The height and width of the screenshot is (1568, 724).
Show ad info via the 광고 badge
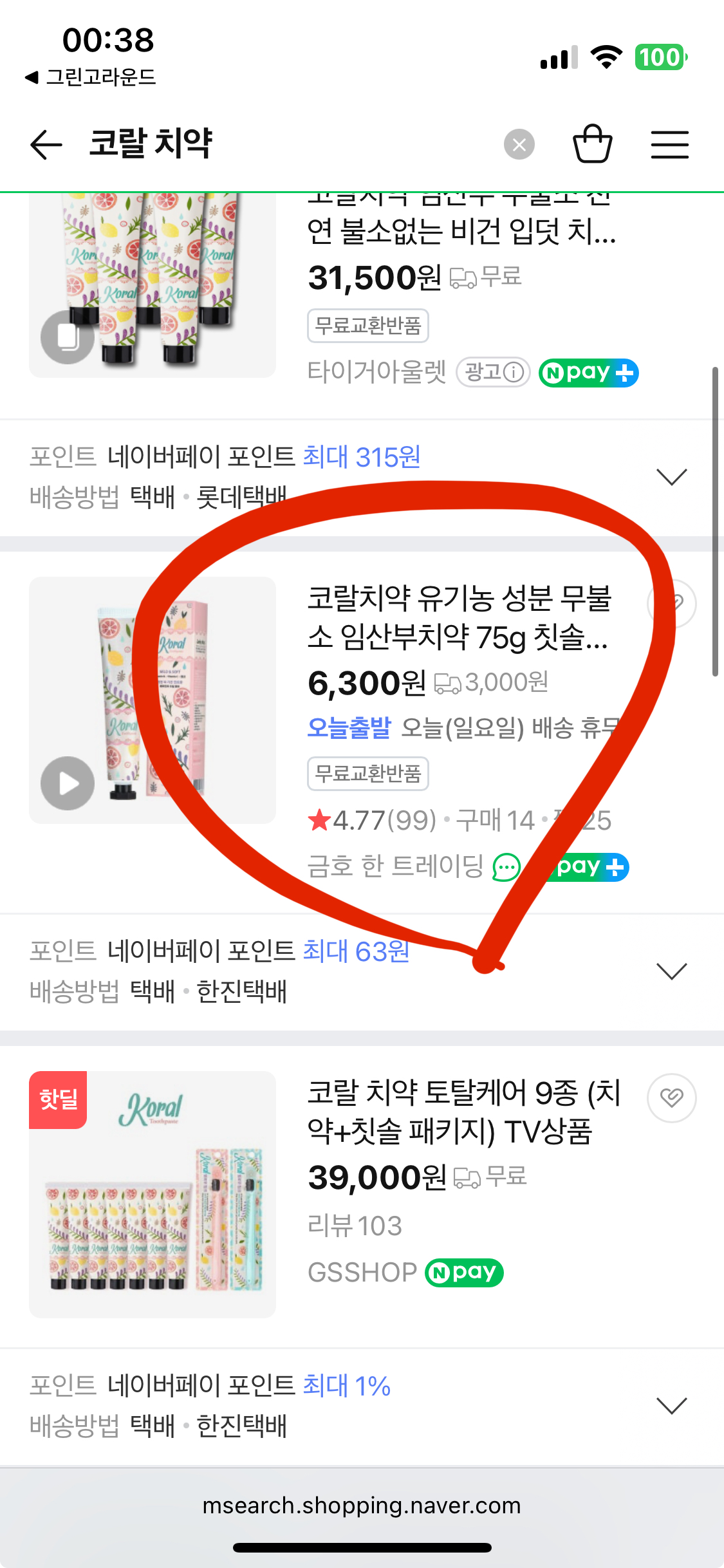point(493,372)
